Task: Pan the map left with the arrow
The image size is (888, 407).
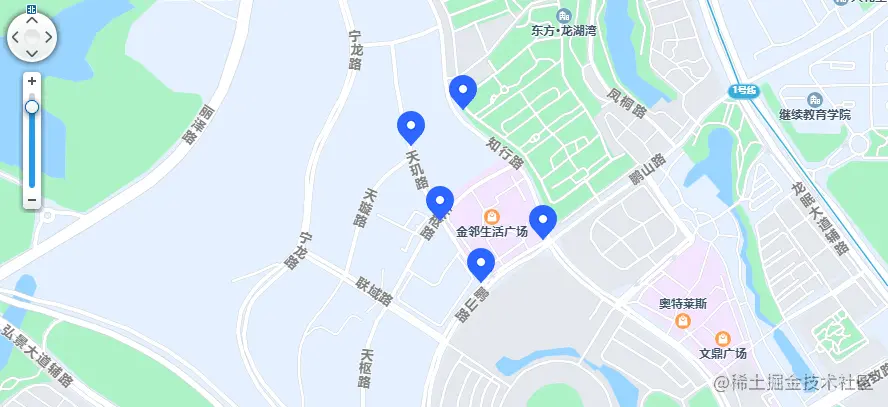Action: point(16,37)
